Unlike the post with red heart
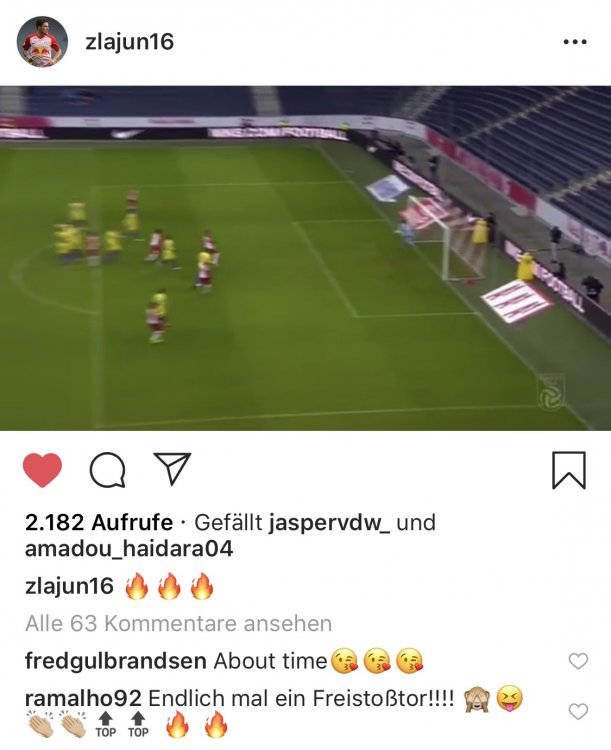The width and height of the screenshot is (611, 750). pyautogui.click(x=42, y=469)
